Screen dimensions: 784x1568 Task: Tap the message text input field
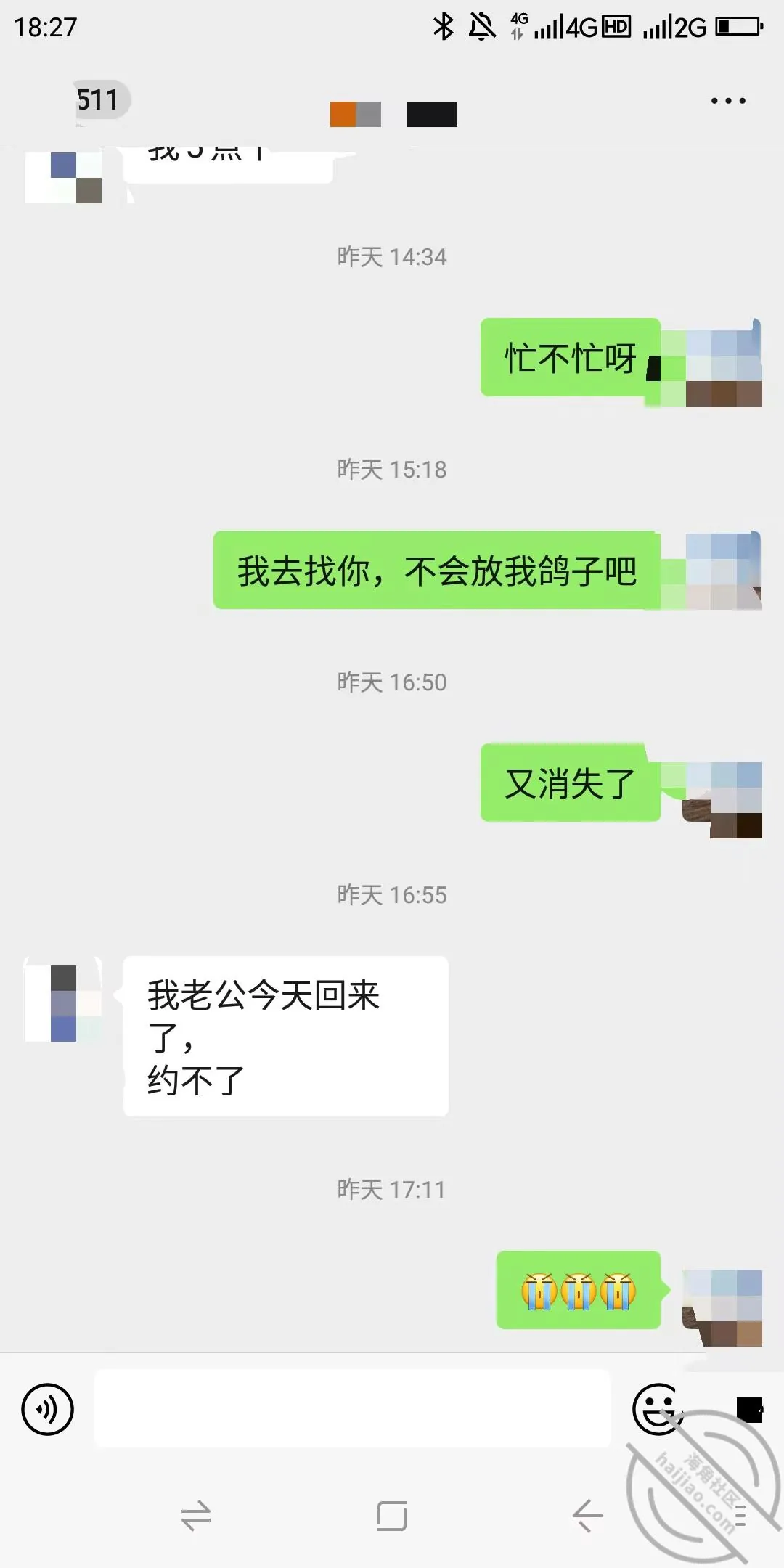[x=353, y=1408]
